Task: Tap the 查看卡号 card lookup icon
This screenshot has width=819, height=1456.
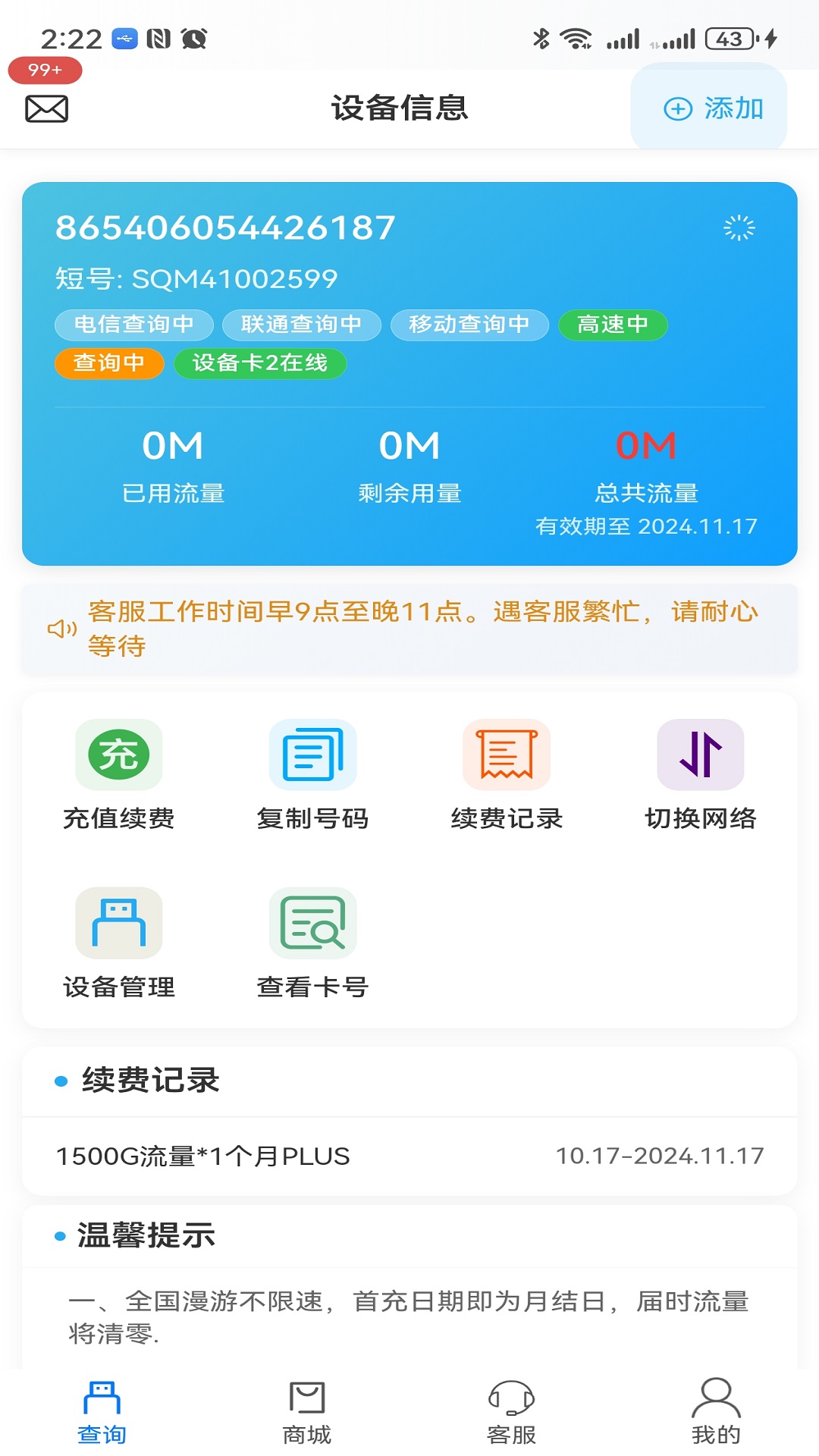Action: (312, 924)
